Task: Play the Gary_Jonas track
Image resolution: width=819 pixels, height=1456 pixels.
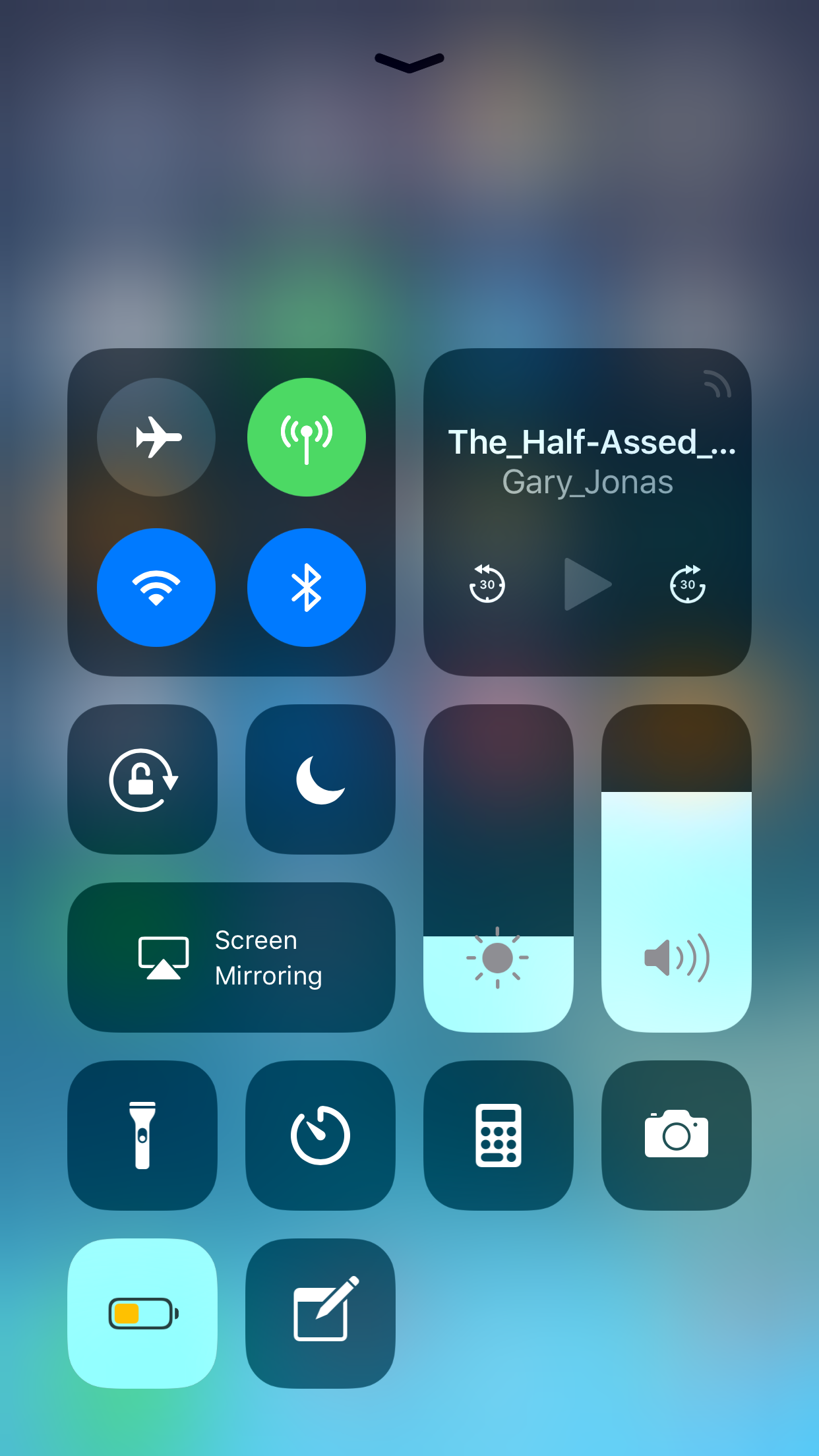Action: point(588,584)
